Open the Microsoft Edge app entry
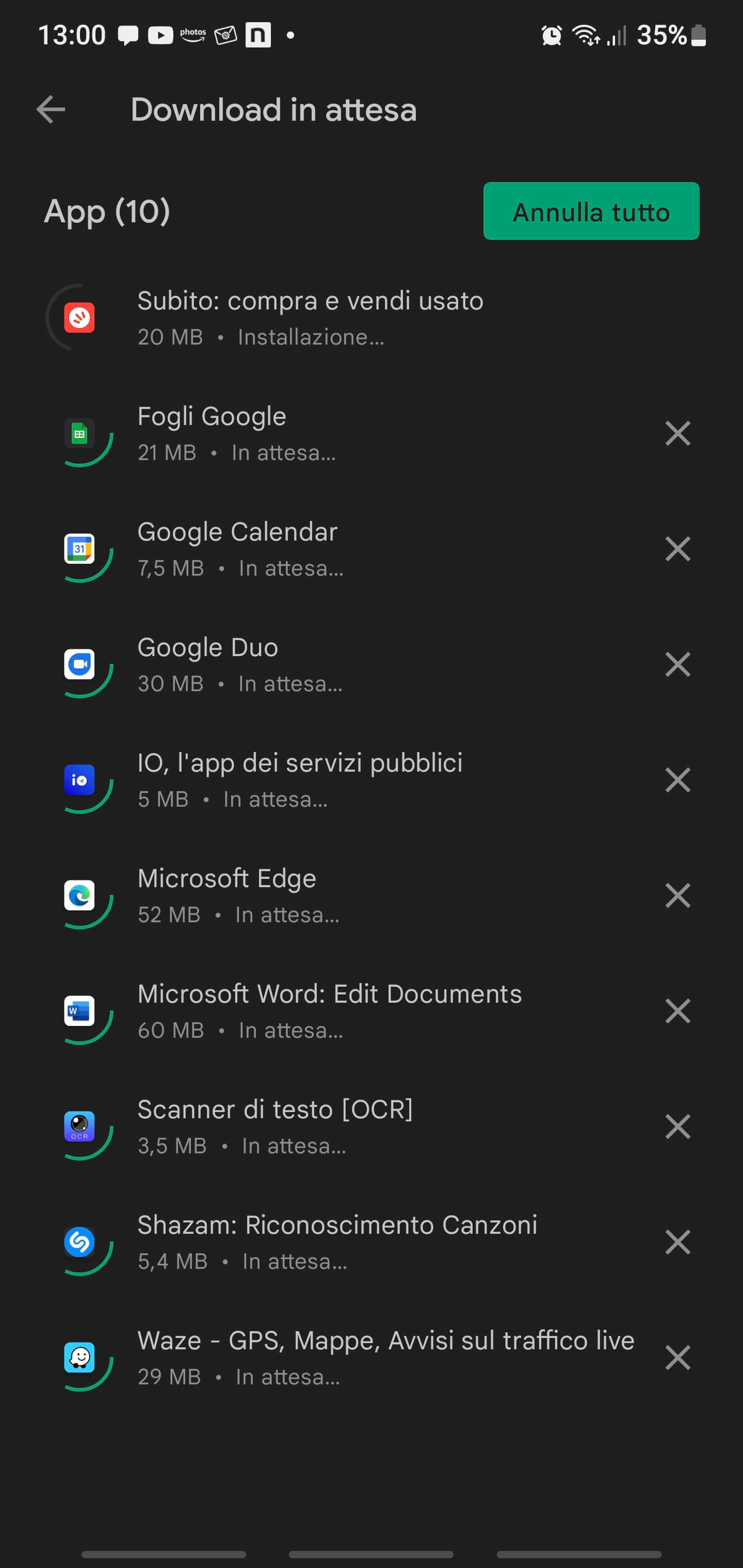This screenshot has width=743, height=1568. point(227,879)
